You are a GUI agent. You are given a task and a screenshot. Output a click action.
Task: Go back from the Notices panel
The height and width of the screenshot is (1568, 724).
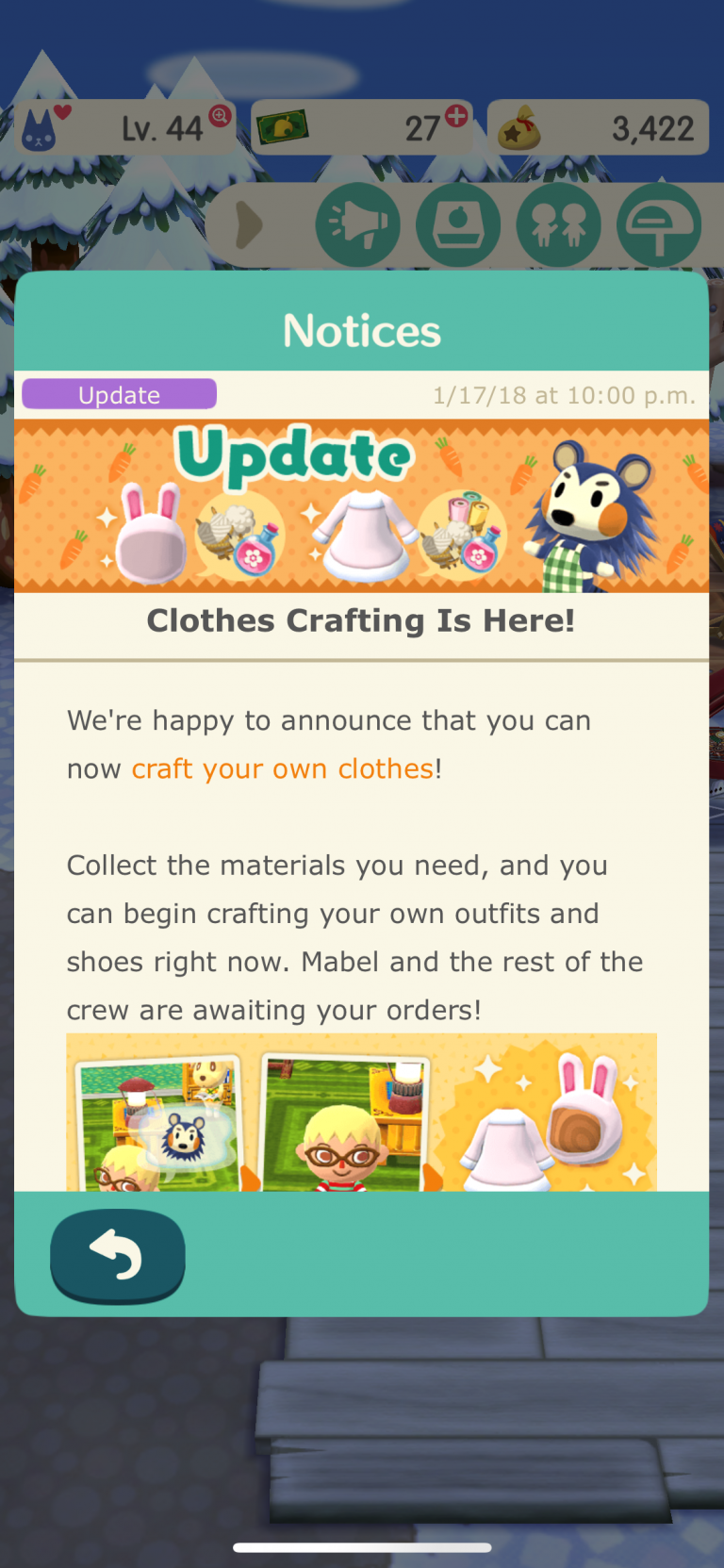click(x=118, y=1255)
